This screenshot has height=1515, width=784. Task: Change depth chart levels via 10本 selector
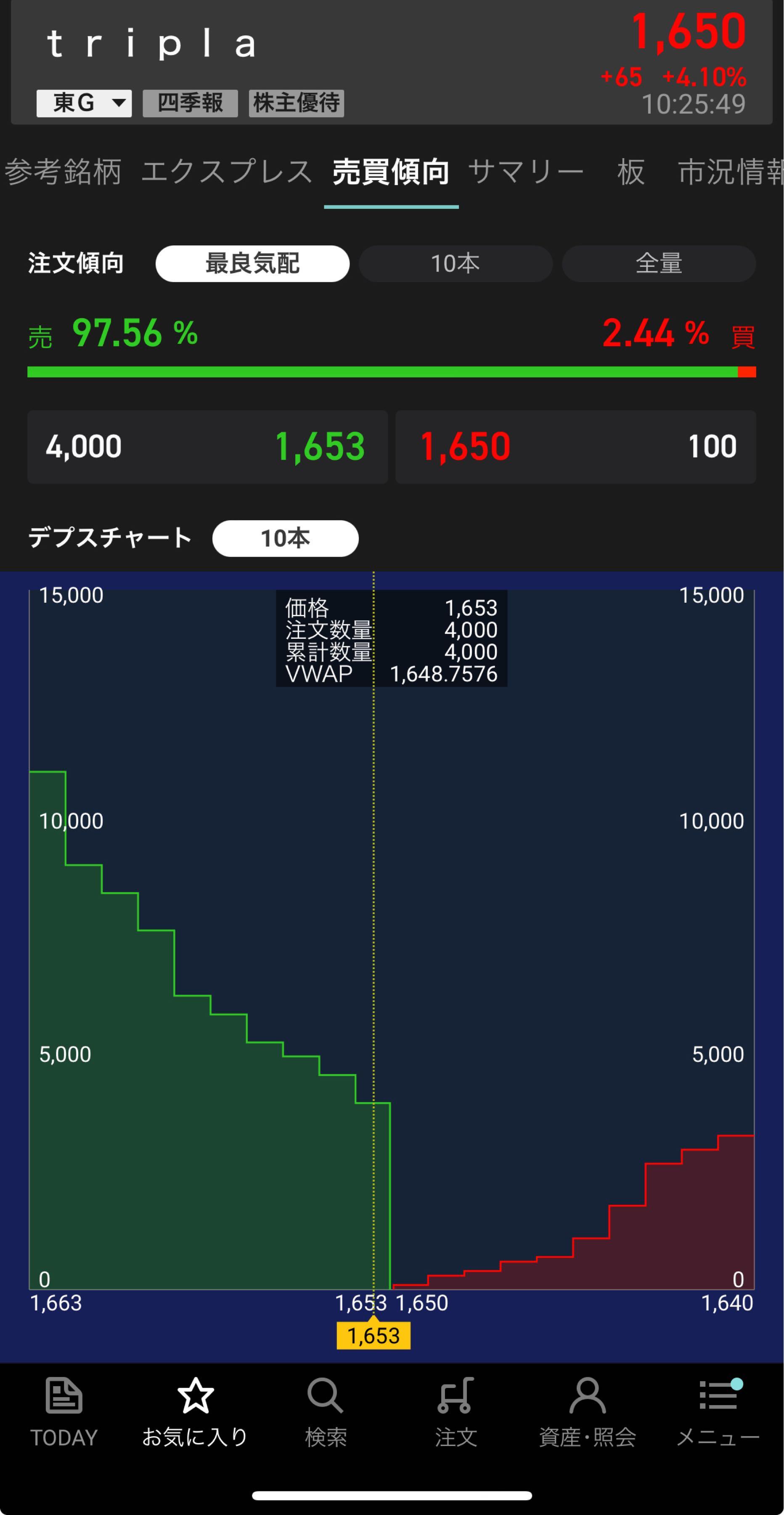click(286, 538)
